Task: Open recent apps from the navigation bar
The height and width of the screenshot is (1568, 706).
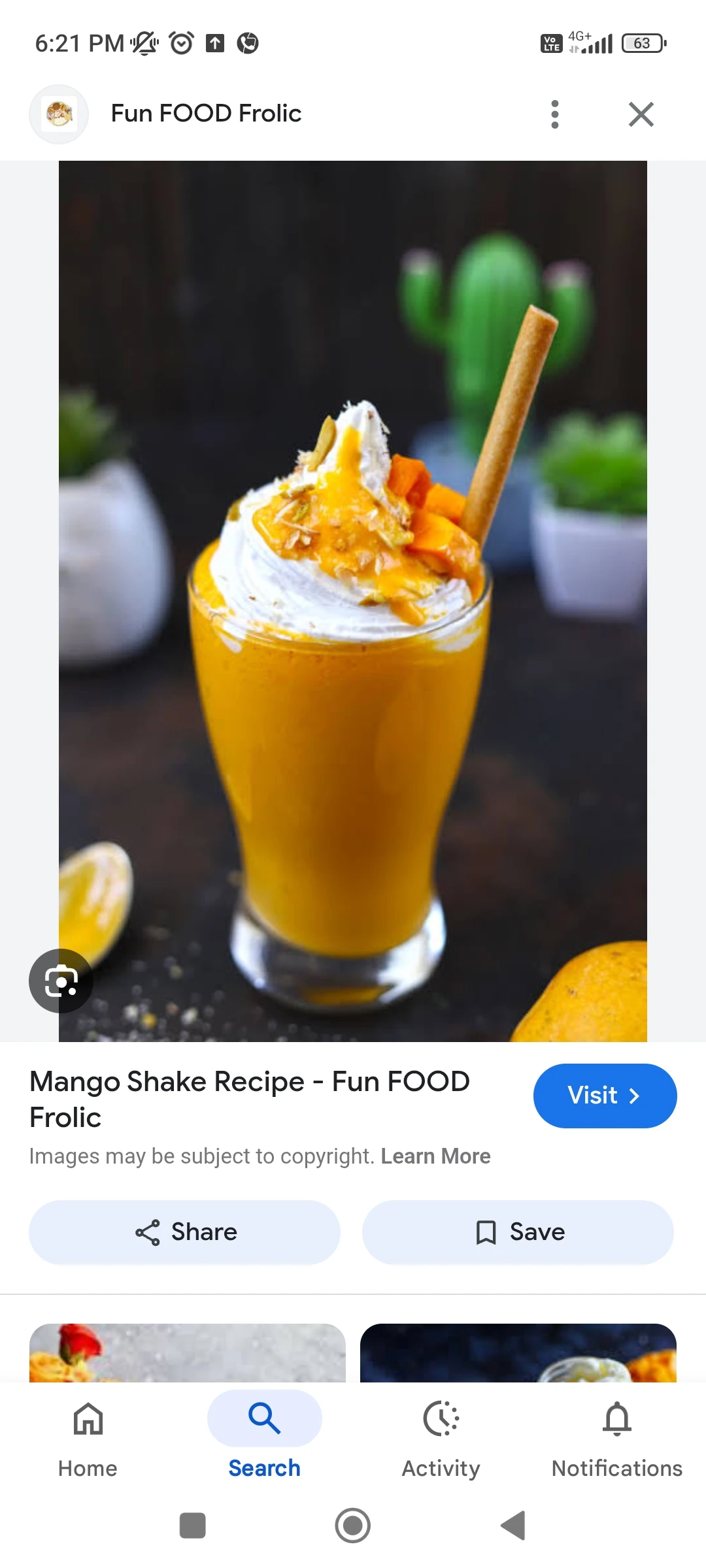Action: (x=192, y=1526)
